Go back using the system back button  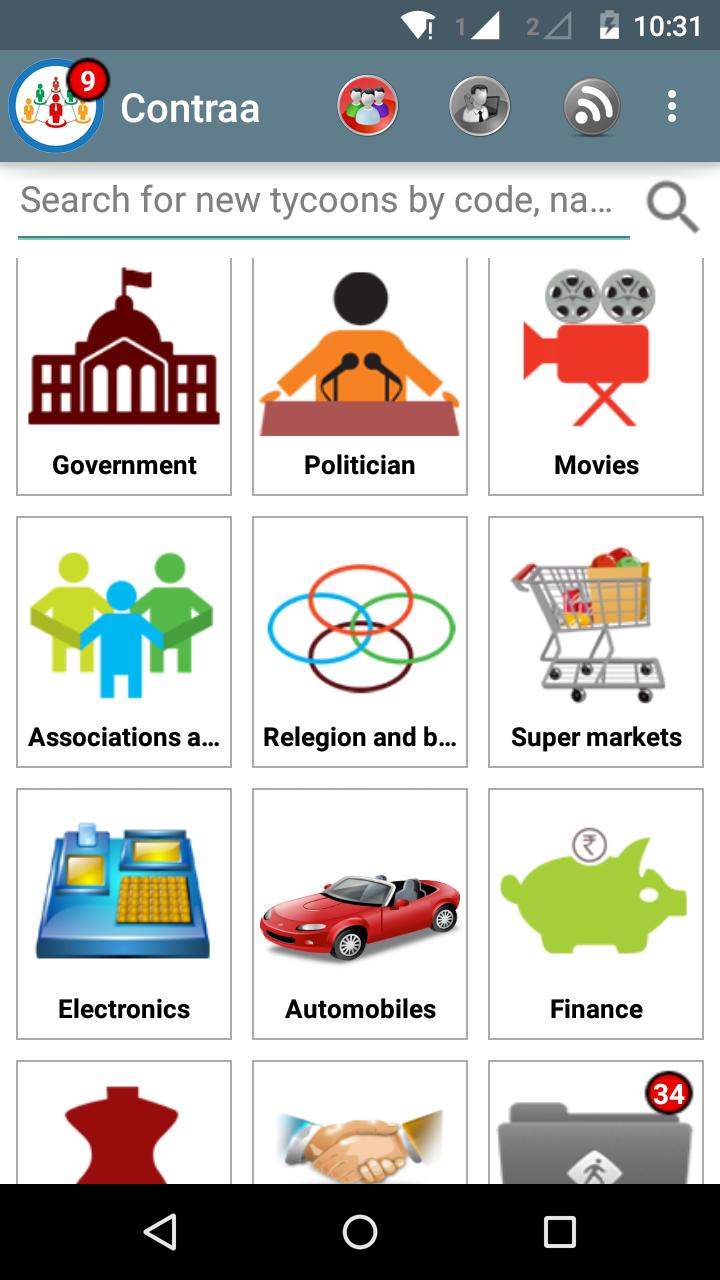point(160,1232)
